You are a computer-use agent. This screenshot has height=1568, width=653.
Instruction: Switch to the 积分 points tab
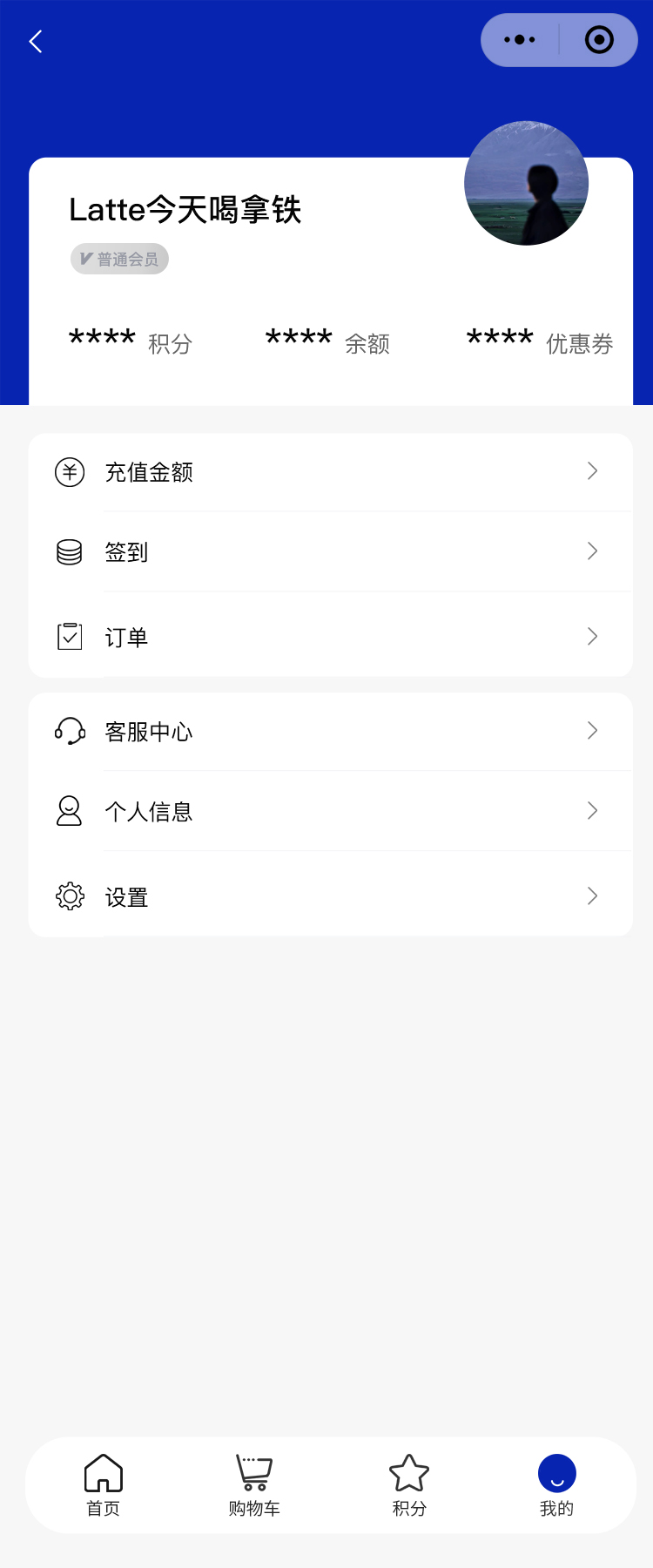click(409, 1485)
